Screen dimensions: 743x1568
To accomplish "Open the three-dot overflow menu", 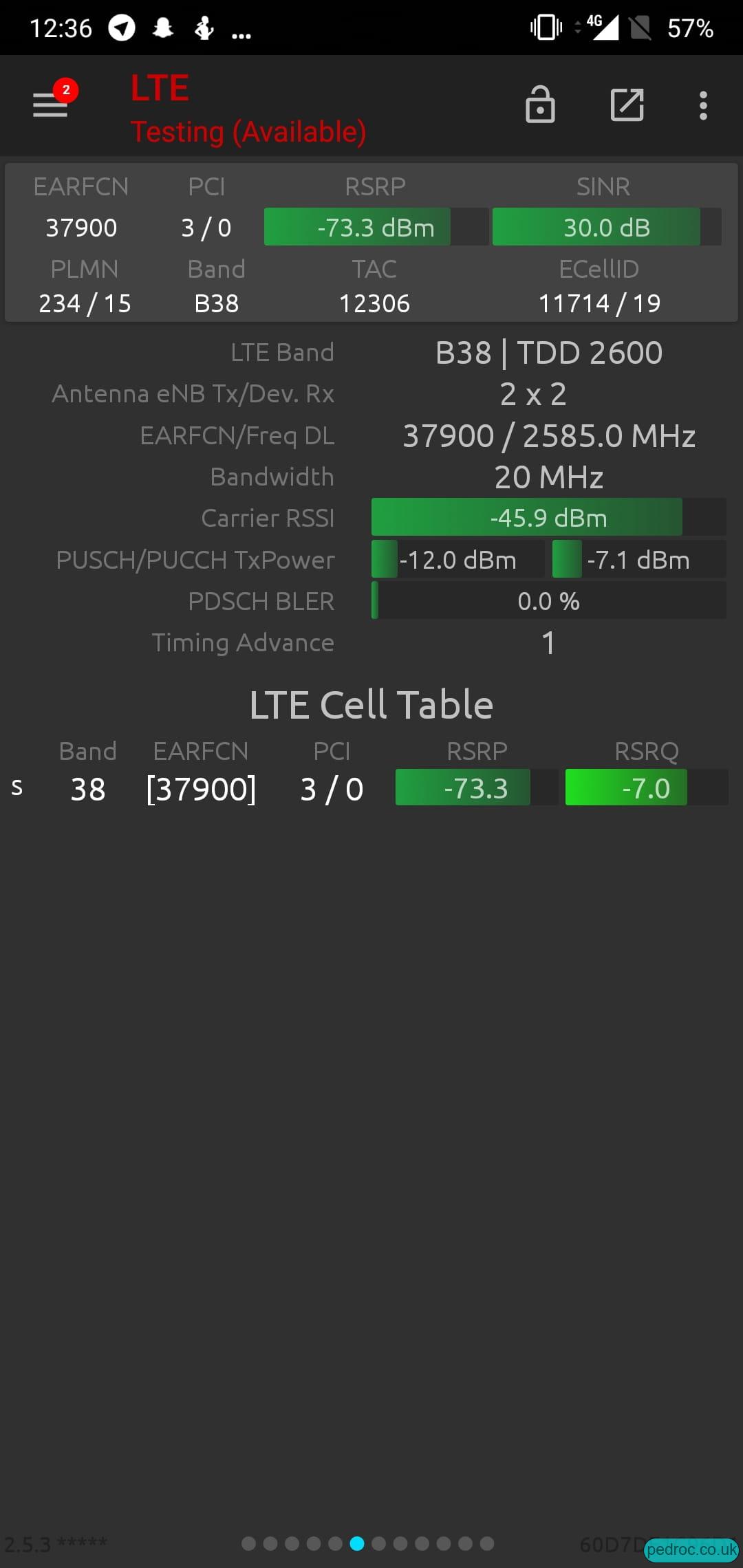I will (x=703, y=105).
